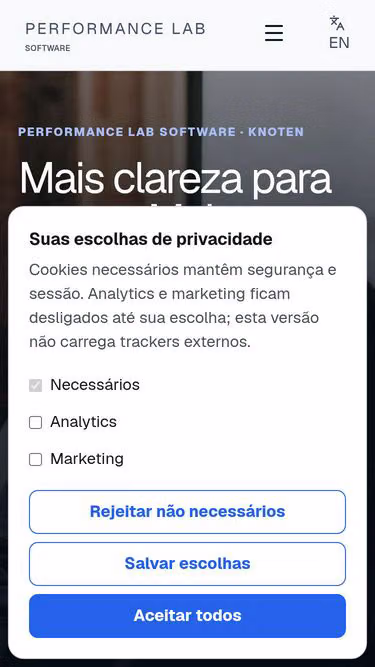The width and height of the screenshot is (375, 667).
Task: Switch language to EN
Action: pos(339,33)
